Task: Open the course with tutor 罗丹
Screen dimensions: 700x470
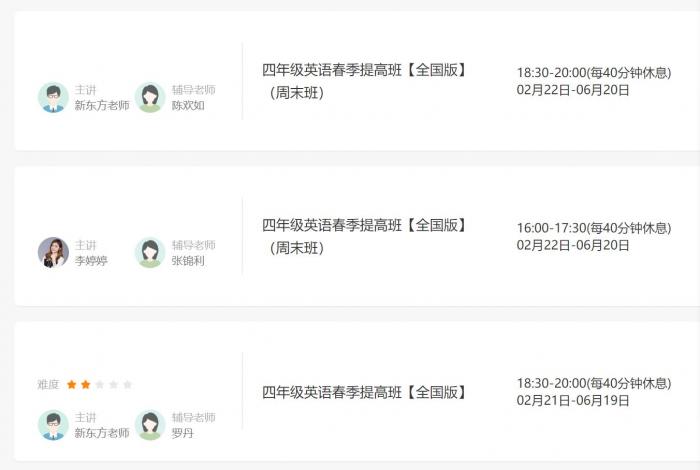Action: pyautogui.click(x=364, y=392)
